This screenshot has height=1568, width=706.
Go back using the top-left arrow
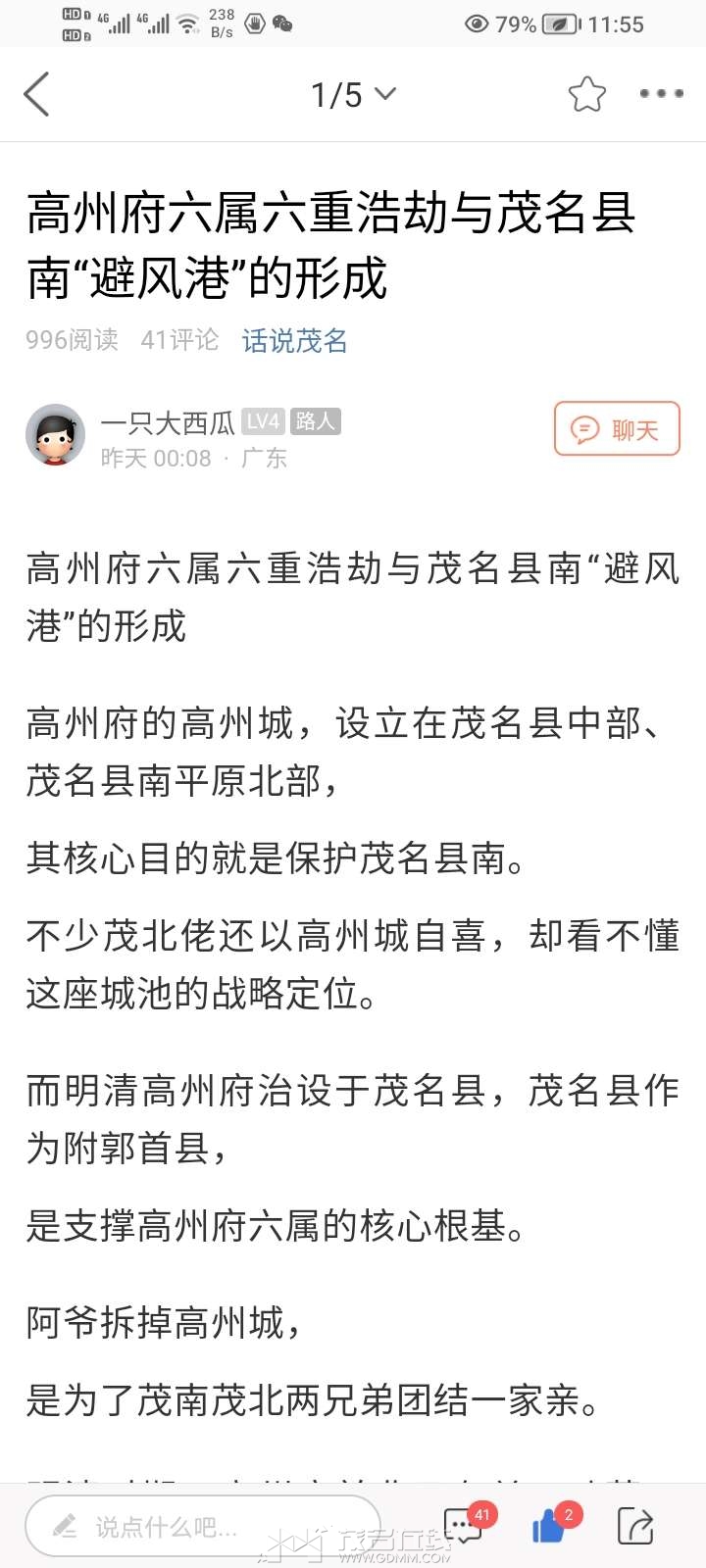[x=36, y=94]
